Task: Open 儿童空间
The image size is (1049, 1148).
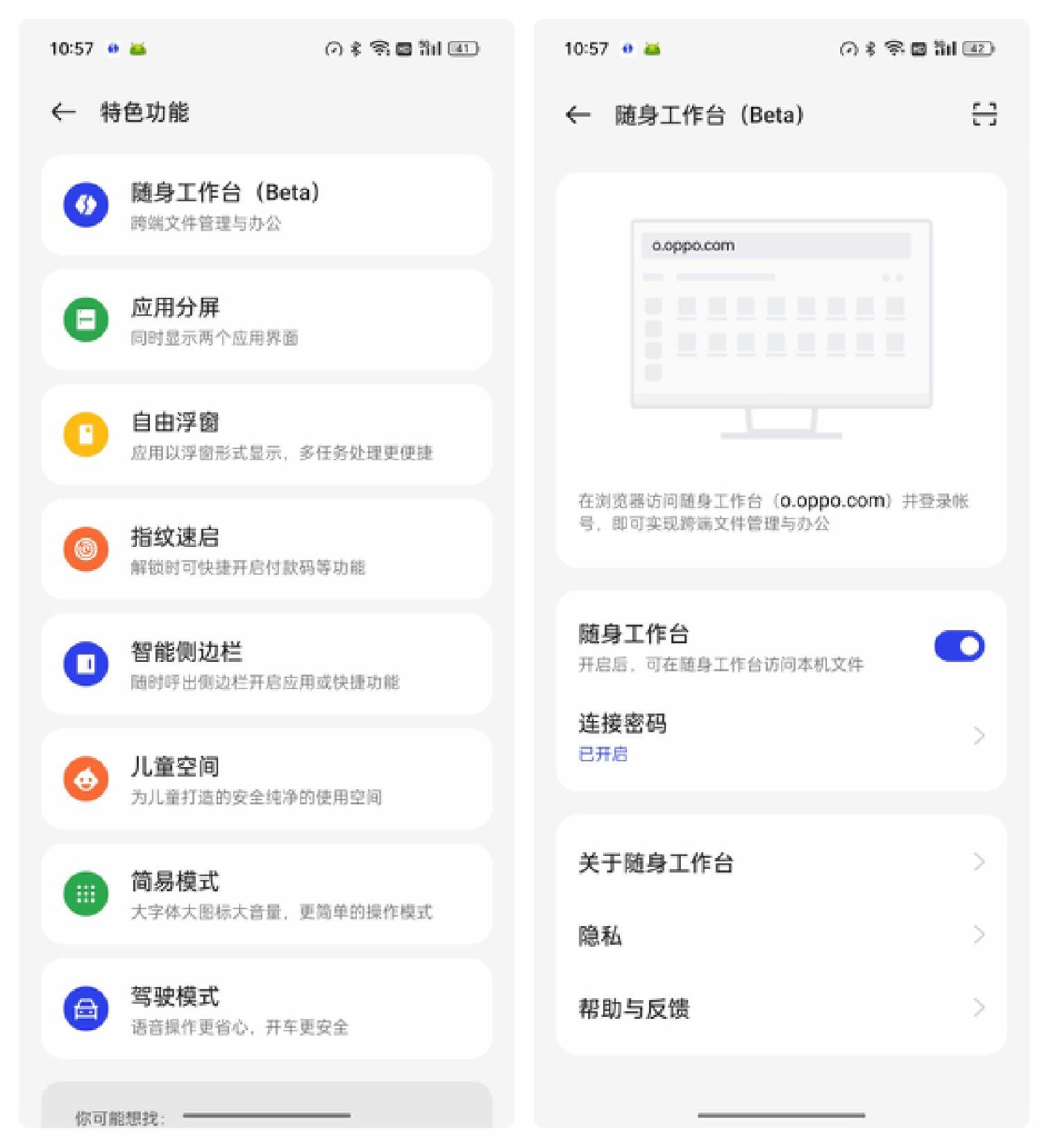Action: click(267, 779)
